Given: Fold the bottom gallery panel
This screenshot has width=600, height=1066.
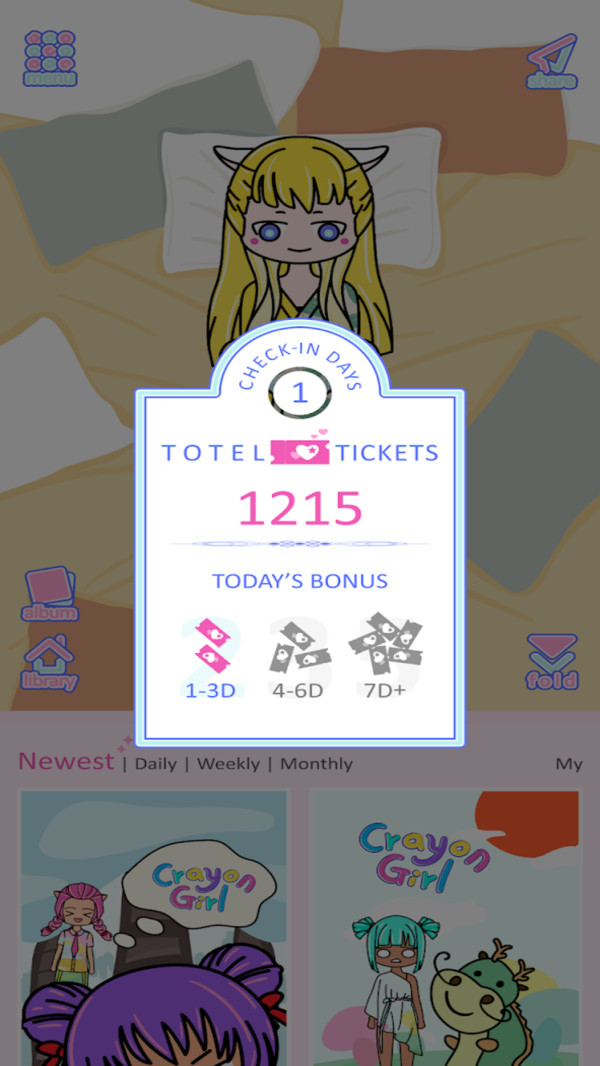Looking at the screenshot, I should click(x=551, y=662).
